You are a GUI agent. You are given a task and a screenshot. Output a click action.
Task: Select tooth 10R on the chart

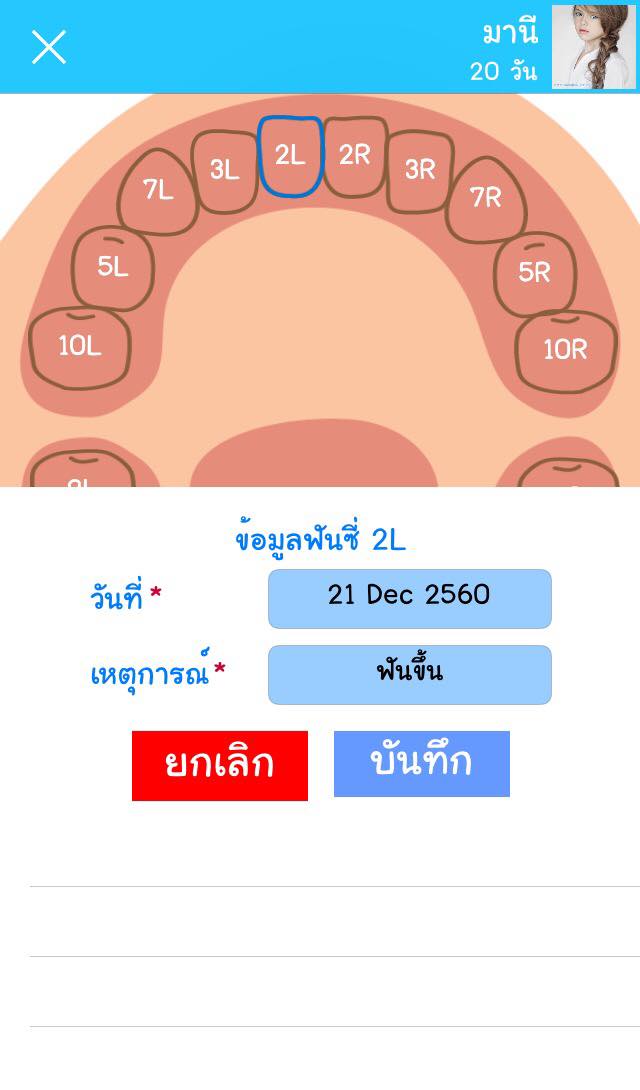tap(565, 350)
